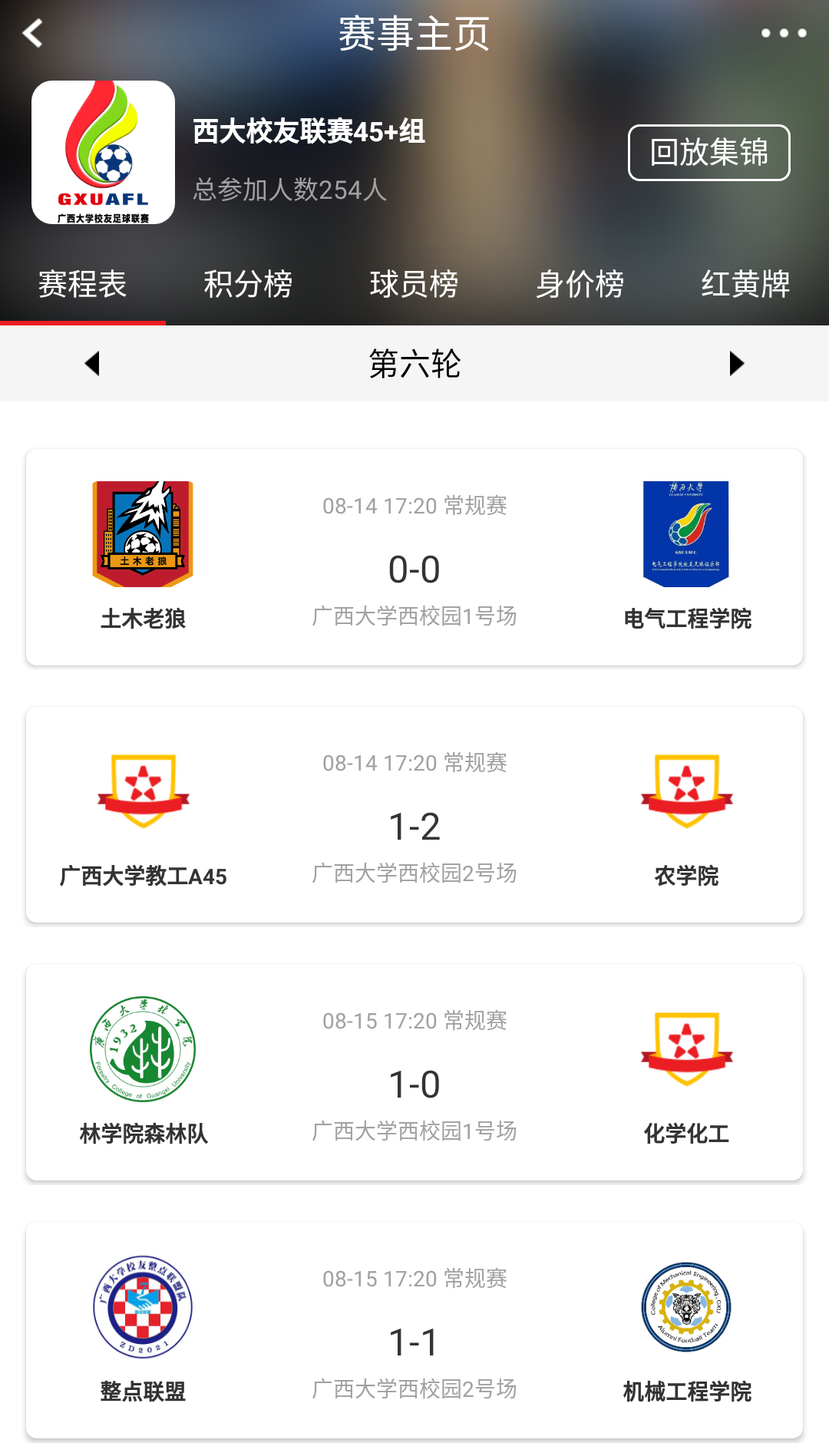The width and height of the screenshot is (829, 1456).
Task: View the 林学院森林队 vs 化学化工 match
Action: point(414,1072)
